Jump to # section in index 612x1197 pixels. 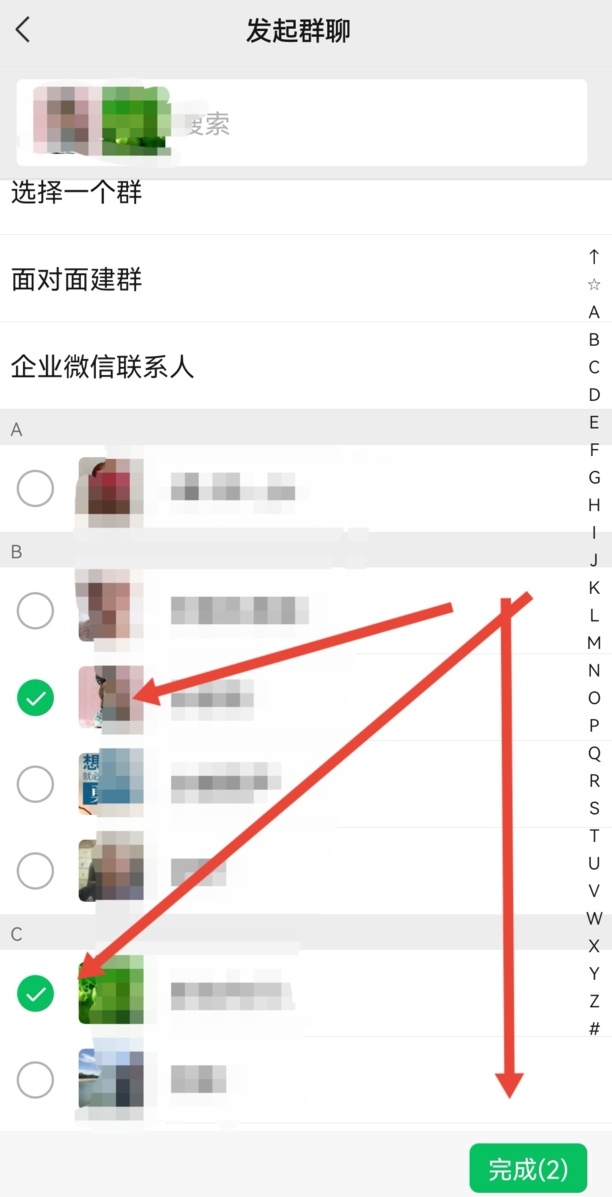click(x=594, y=1028)
